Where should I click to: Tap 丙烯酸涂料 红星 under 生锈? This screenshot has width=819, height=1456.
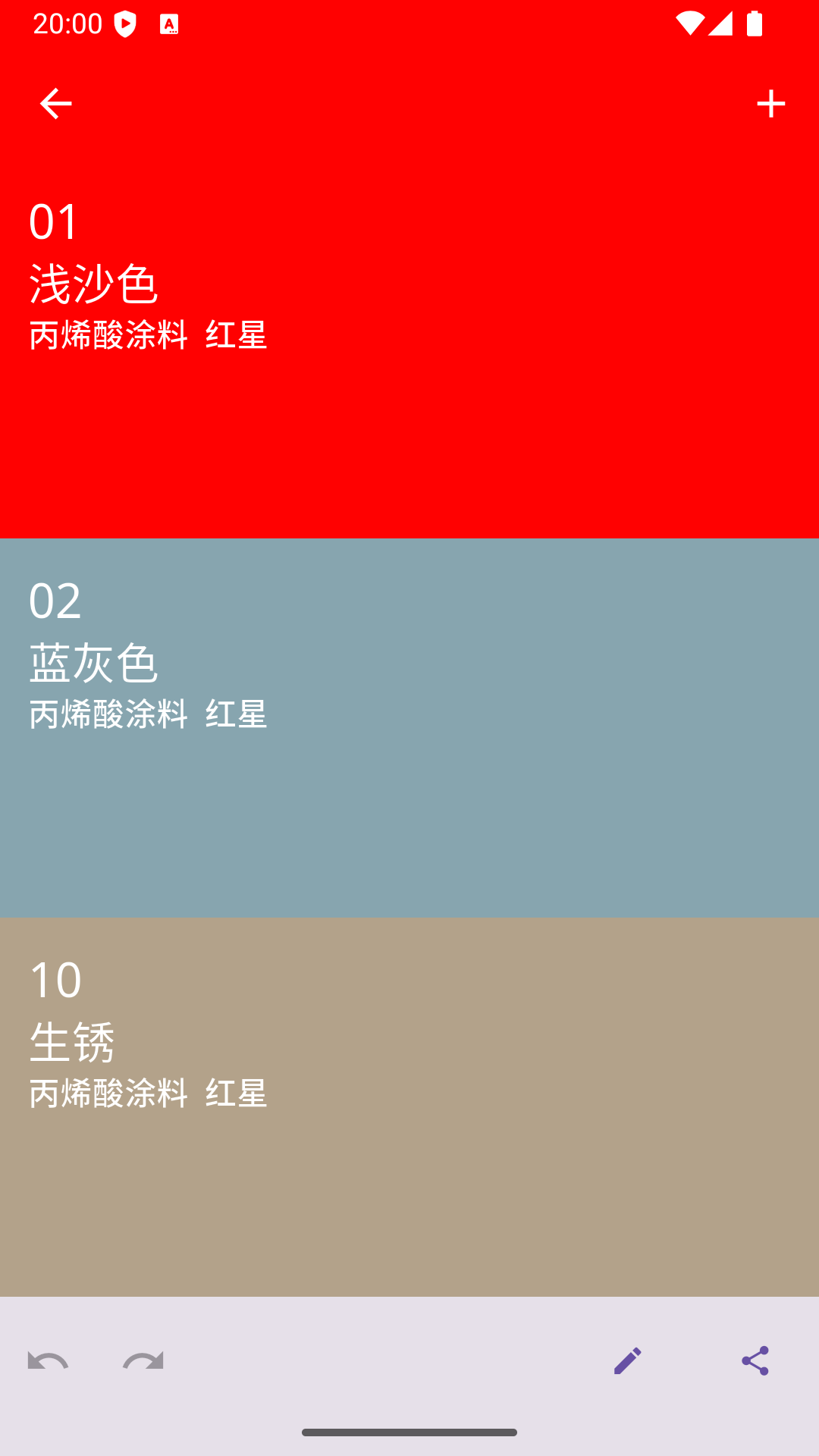(147, 1092)
